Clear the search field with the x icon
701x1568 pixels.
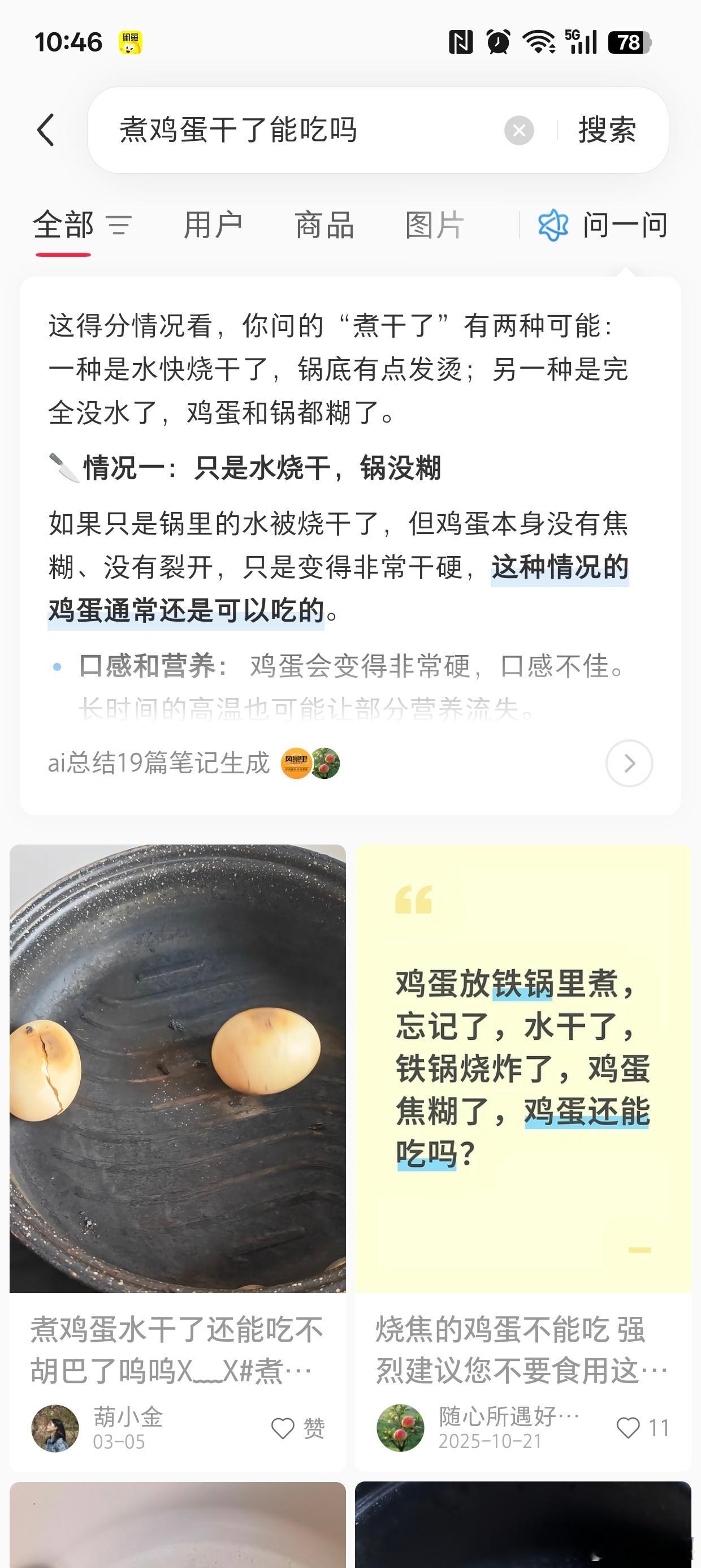[518, 130]
